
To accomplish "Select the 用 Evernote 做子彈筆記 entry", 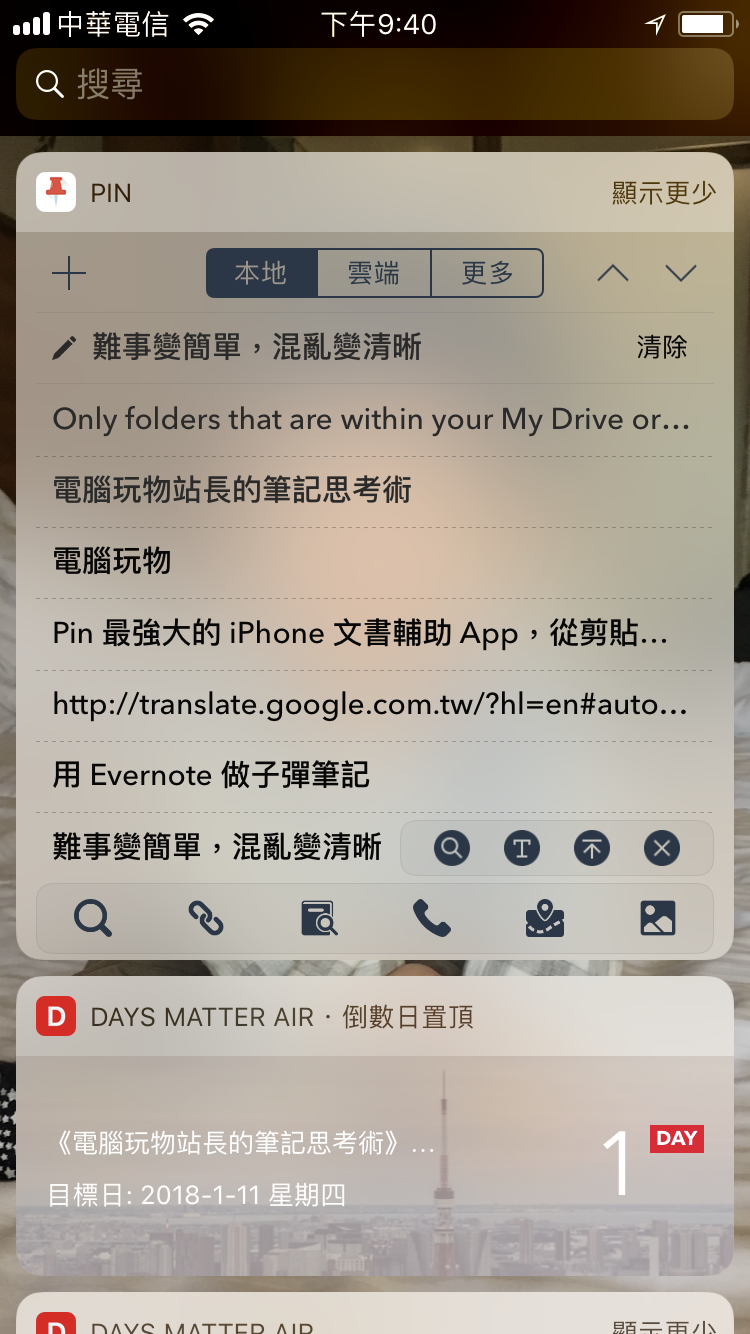I will click(374, 776).
